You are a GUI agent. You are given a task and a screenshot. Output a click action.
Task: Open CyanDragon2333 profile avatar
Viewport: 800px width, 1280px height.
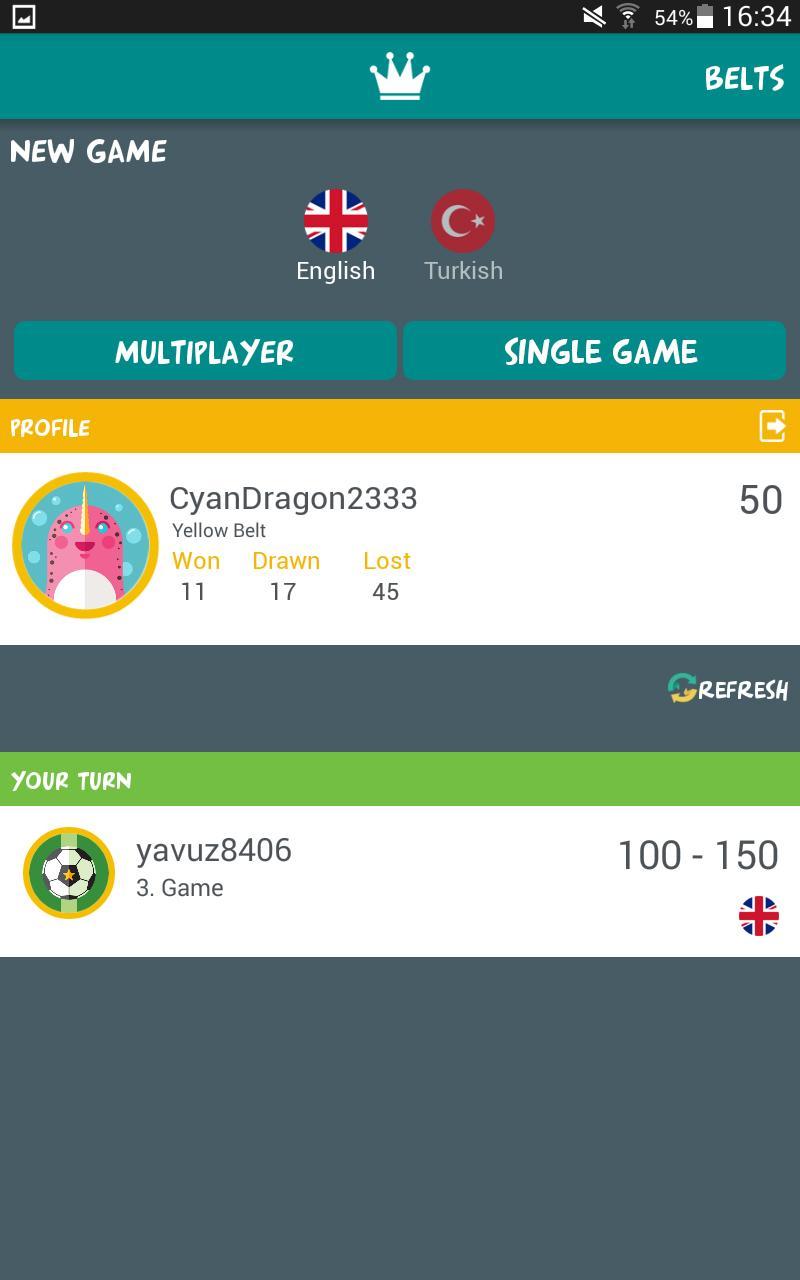pyautogui.click(x=85, y=546)
